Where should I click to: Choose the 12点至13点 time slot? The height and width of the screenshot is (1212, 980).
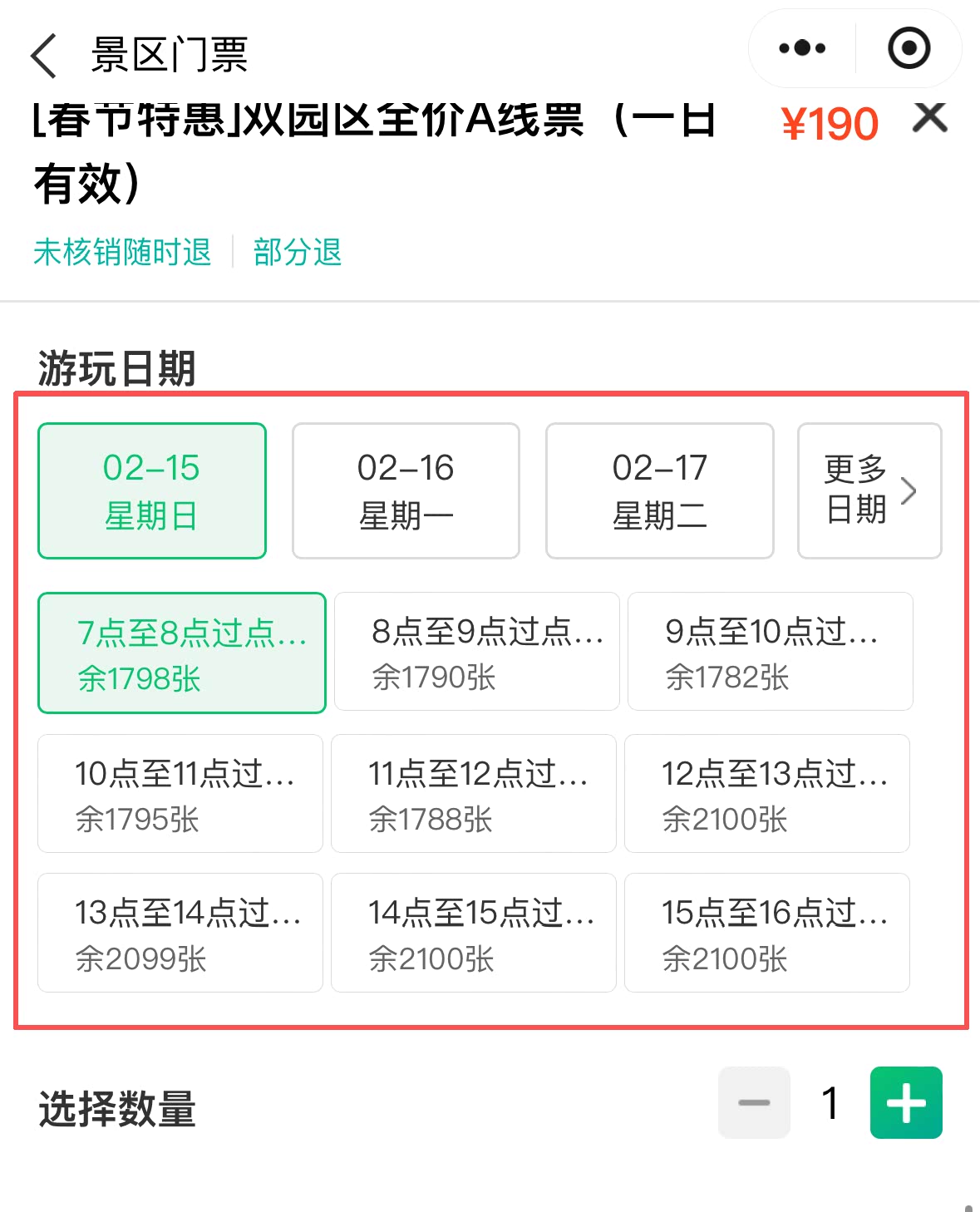767,794
